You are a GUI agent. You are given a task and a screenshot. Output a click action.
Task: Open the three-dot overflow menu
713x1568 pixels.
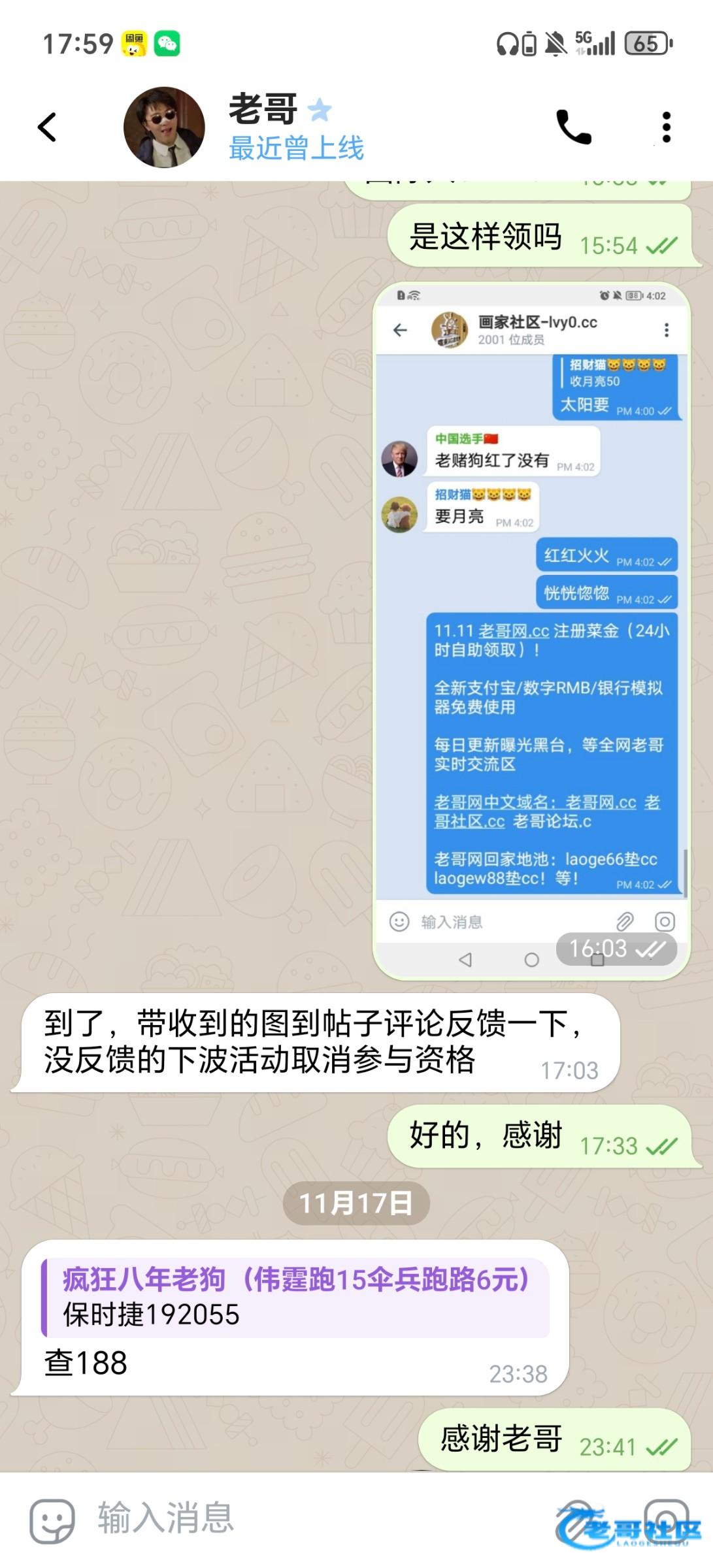click(666, 127)
